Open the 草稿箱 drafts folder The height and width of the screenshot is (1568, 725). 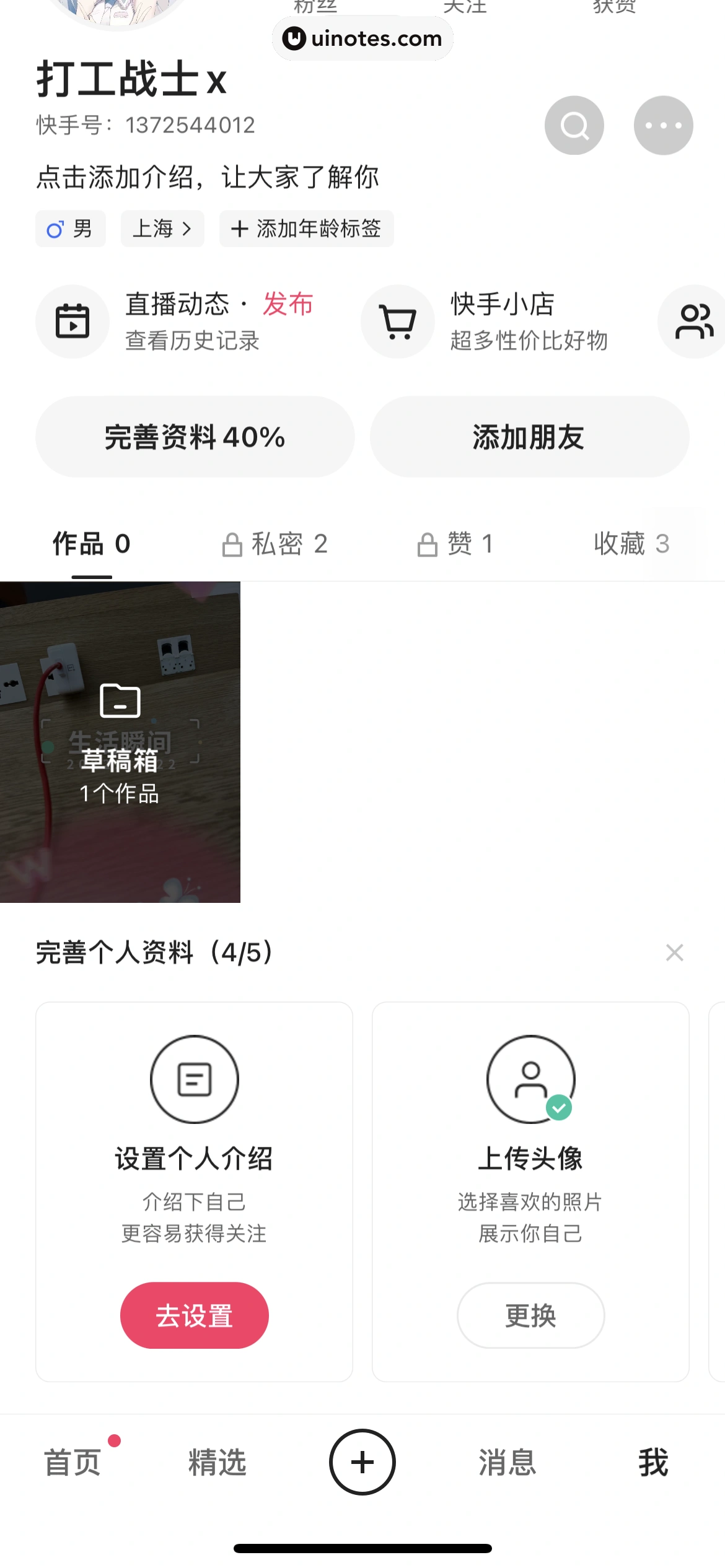pyautogui.click(x=120, y=742)
